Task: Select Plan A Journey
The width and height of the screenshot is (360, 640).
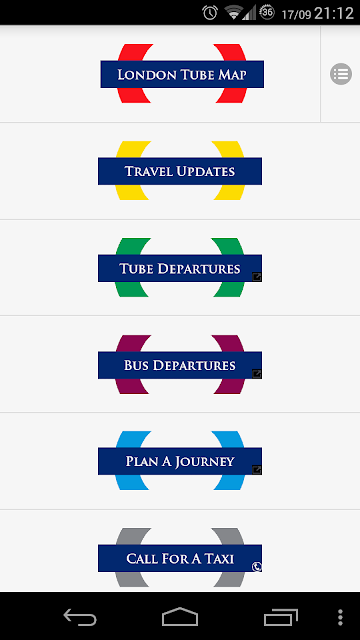Action: 180,461
